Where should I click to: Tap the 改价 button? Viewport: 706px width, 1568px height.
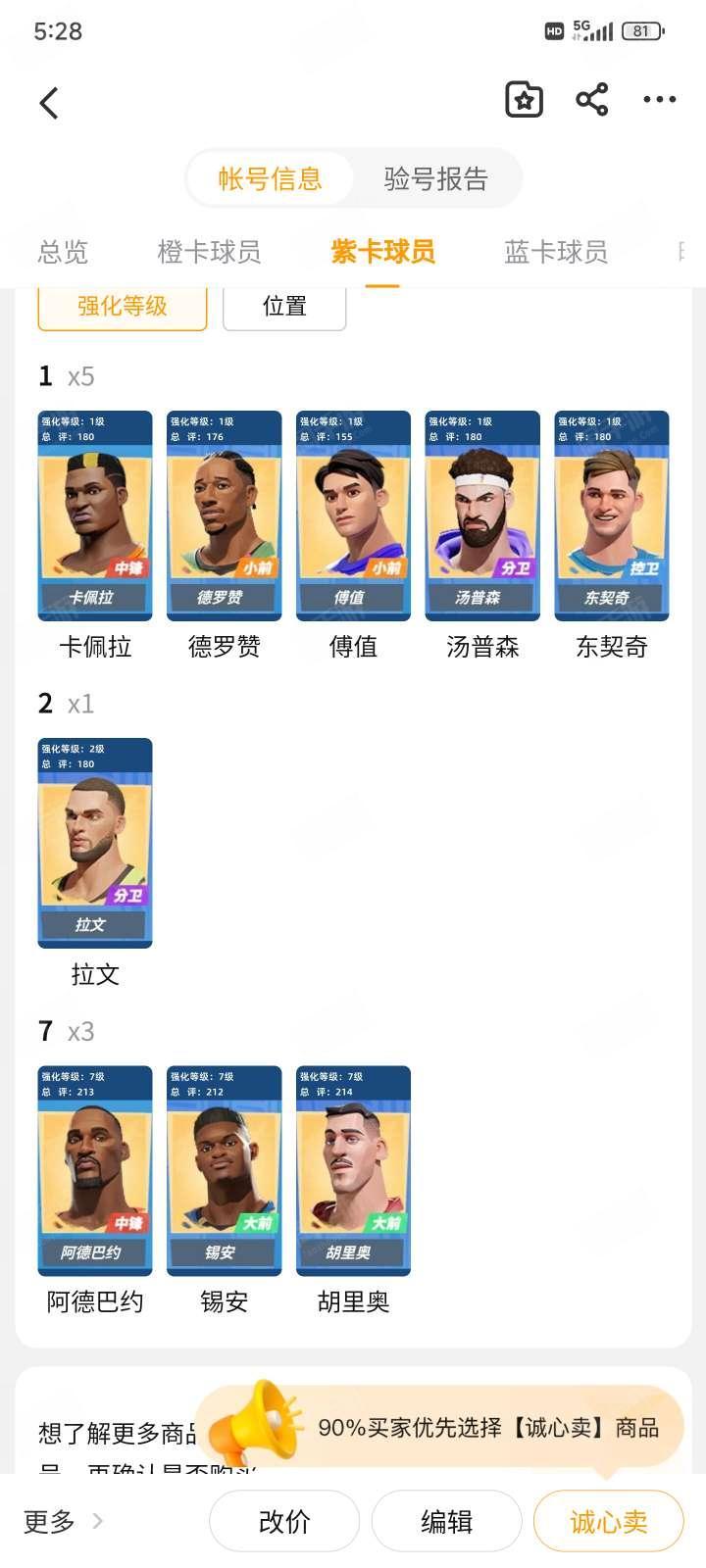click(284, 1521)
